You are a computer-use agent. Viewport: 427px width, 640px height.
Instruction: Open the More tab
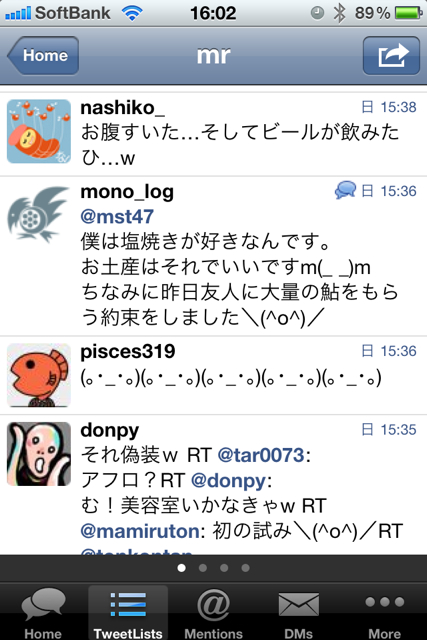384,612
